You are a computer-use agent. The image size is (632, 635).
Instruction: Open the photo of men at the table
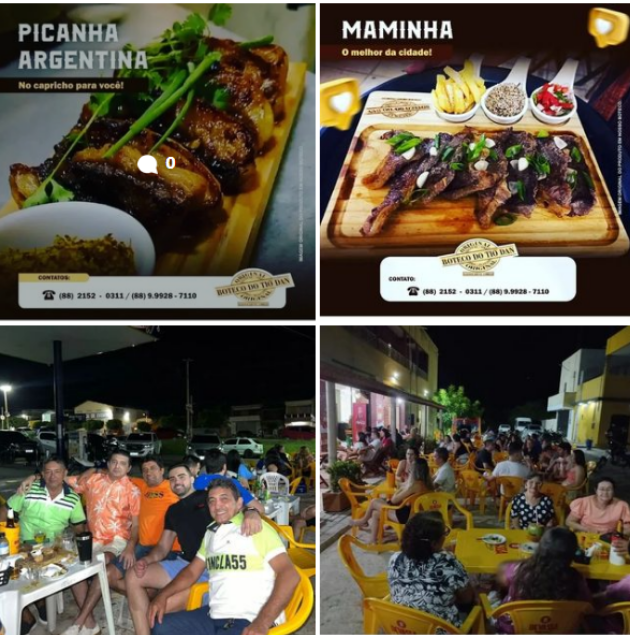(x=158, y=480)
